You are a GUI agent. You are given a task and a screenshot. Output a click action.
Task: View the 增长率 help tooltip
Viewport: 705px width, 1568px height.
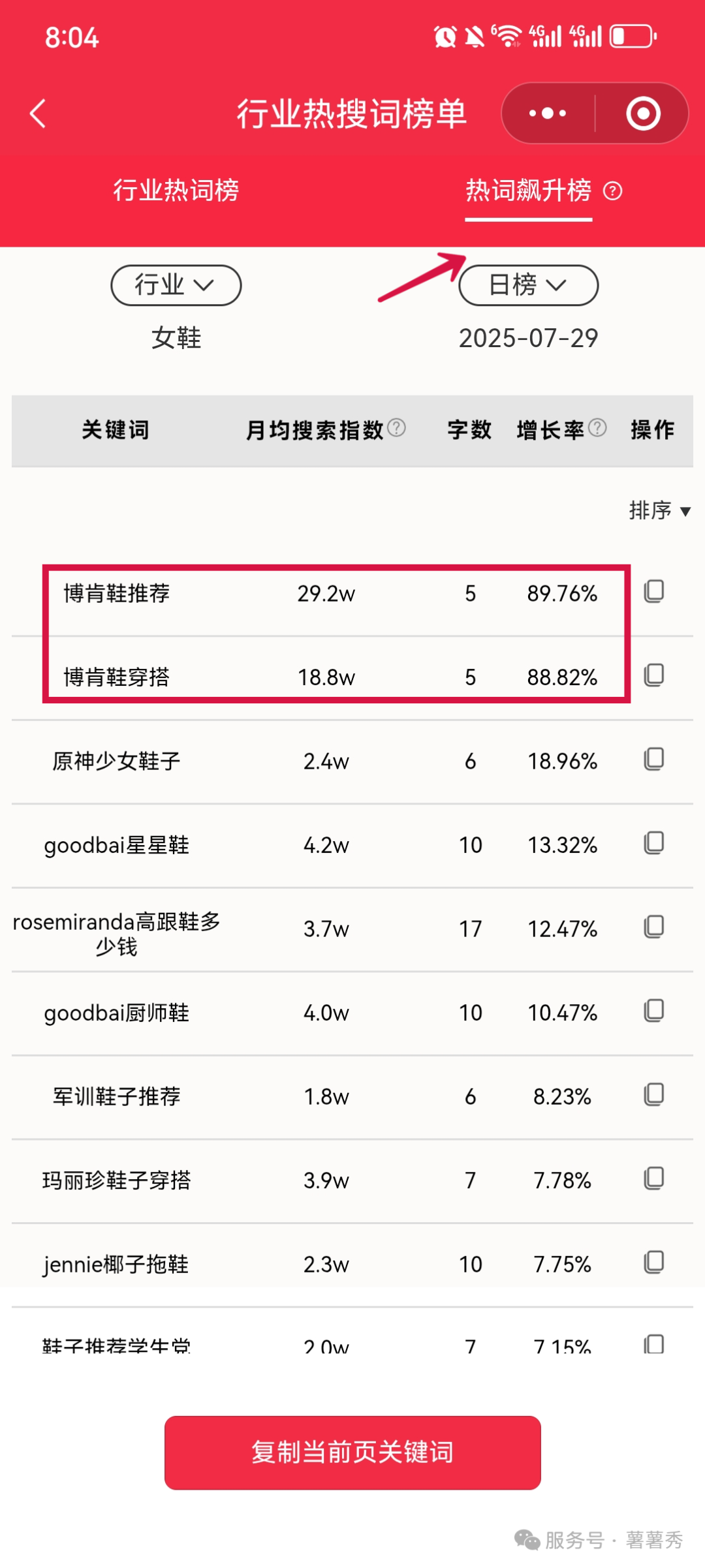pyautogui.click(x=597, y=428)
